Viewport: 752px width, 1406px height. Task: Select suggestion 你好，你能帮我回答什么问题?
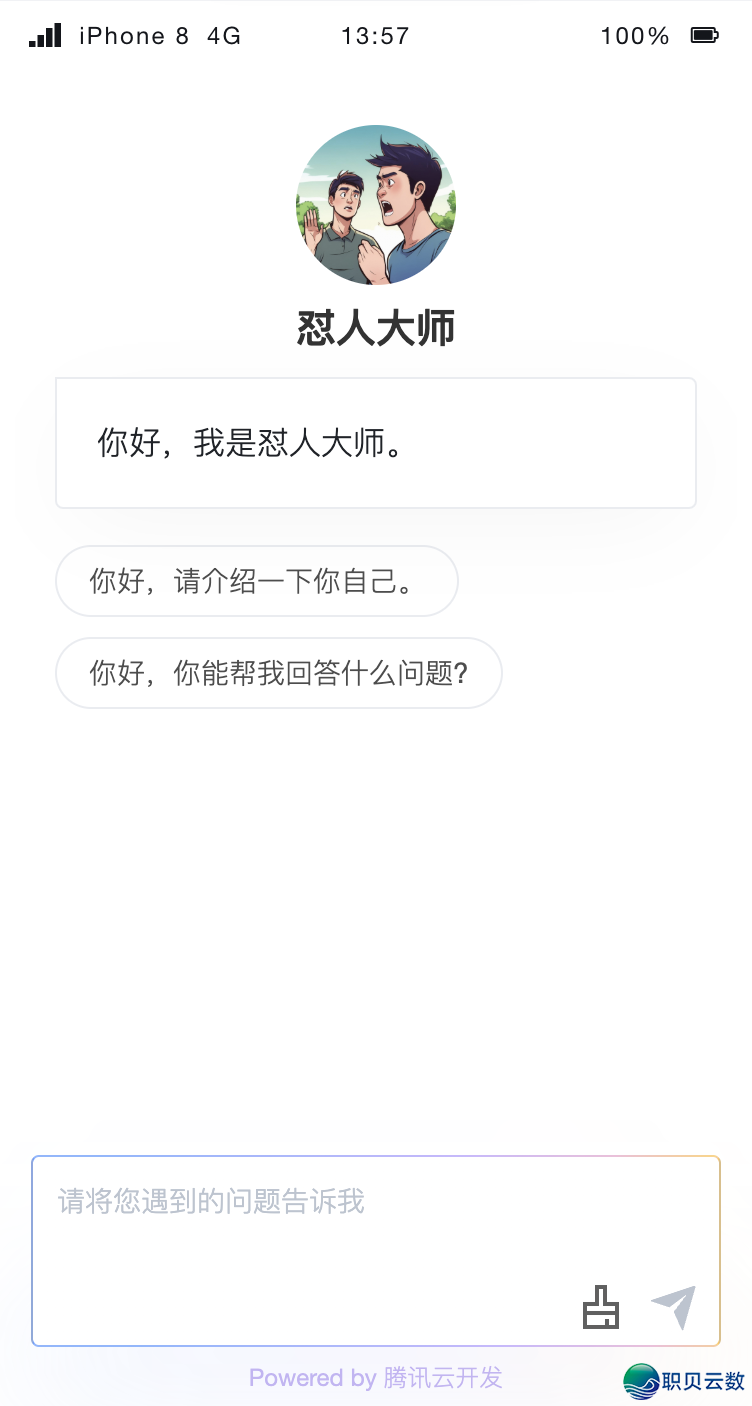coord(278,673)
